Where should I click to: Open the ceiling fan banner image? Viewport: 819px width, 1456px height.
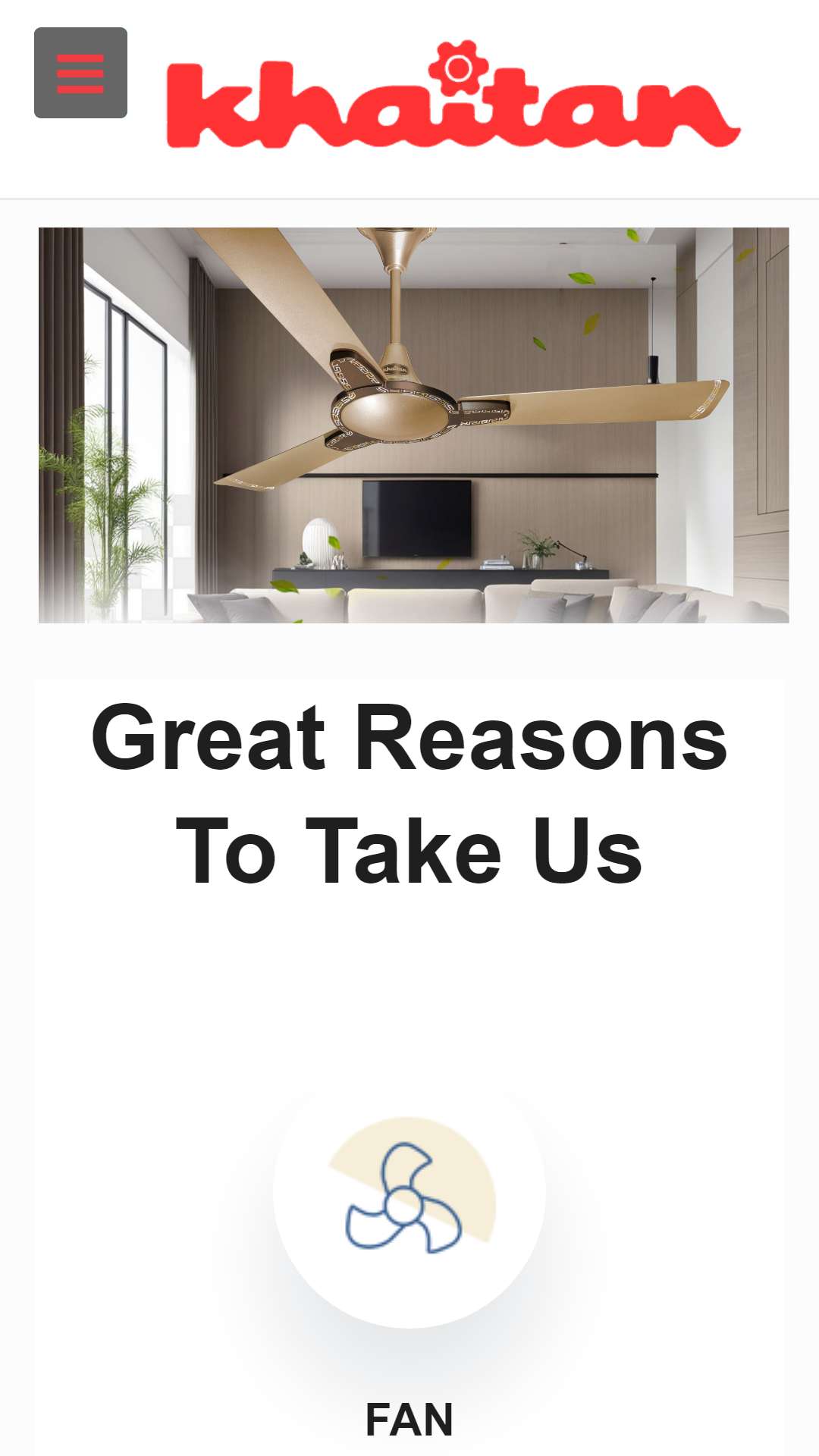[x=413, y=425]
